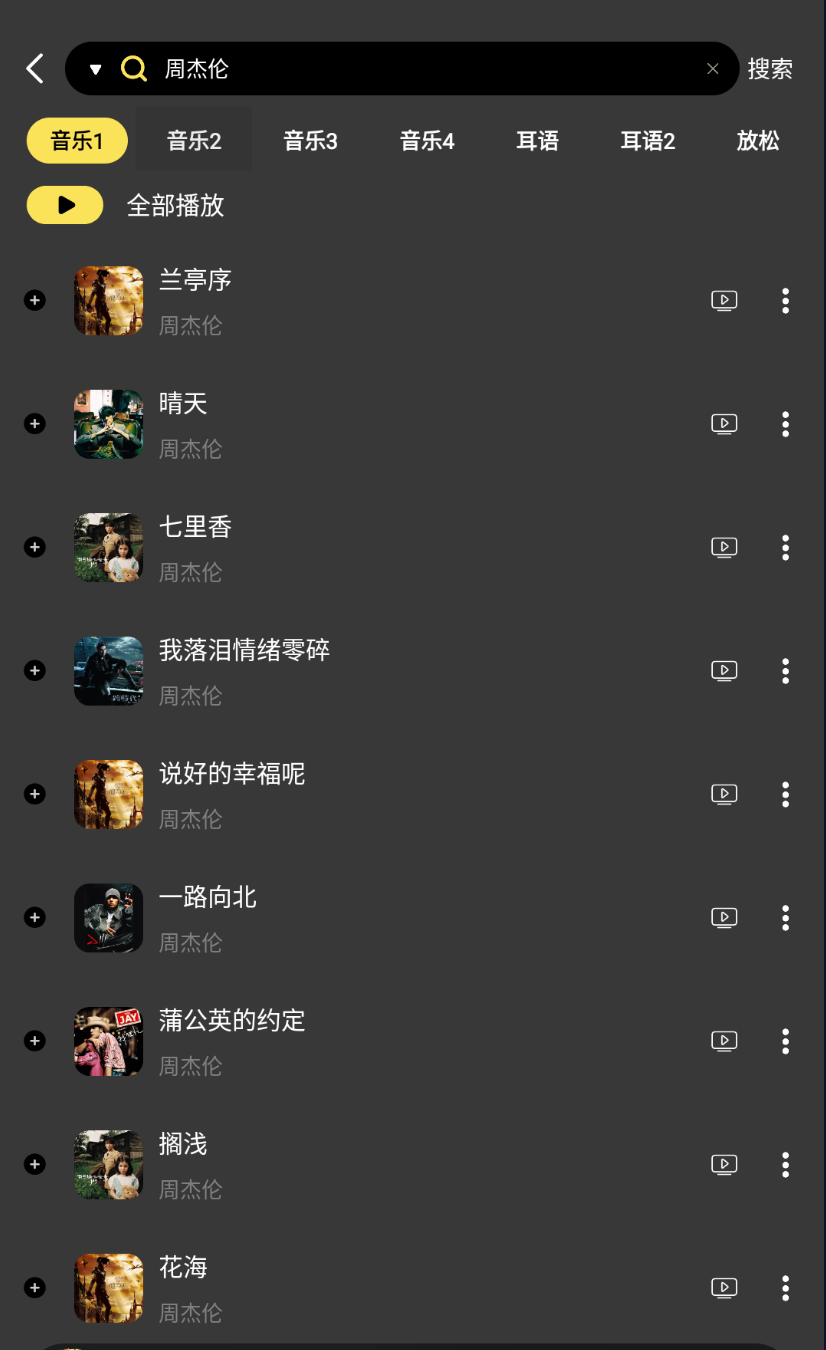Viewport: 826px width, 1350px height.
Task: Play the song 花海
Action: 184,1268
